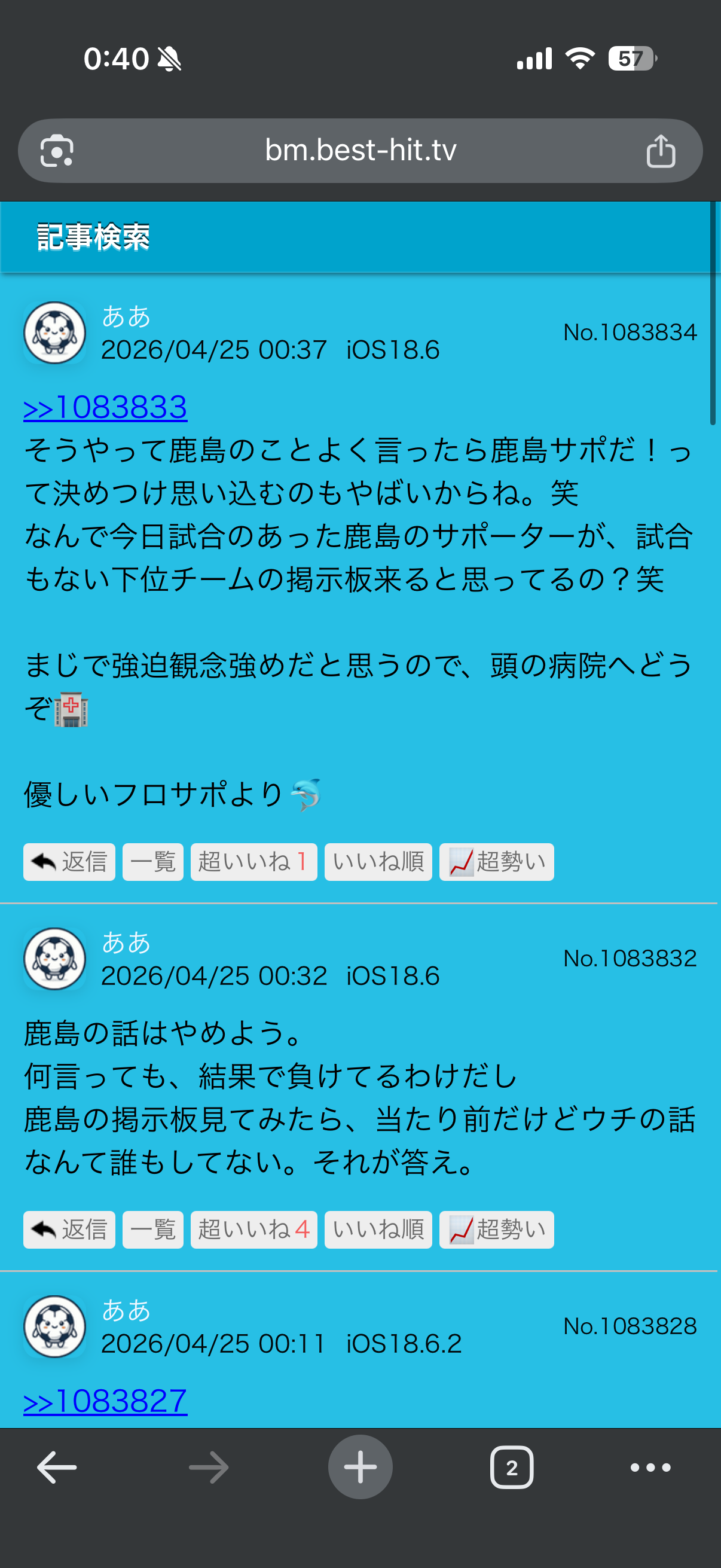Open the browser overflow menu

650,1467
